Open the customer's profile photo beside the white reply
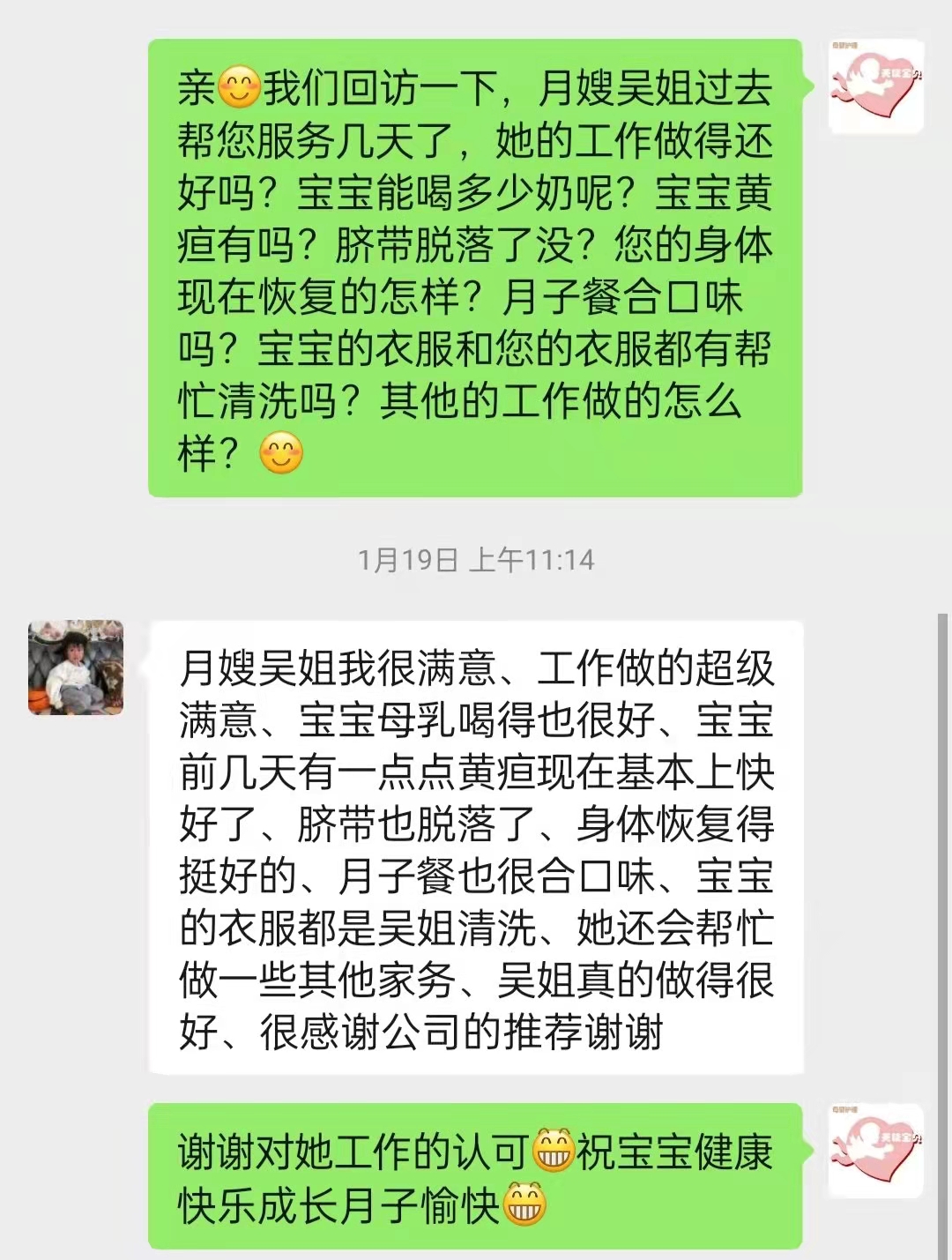This screenshot has height=1260, width=952. [x=76, y=667]
